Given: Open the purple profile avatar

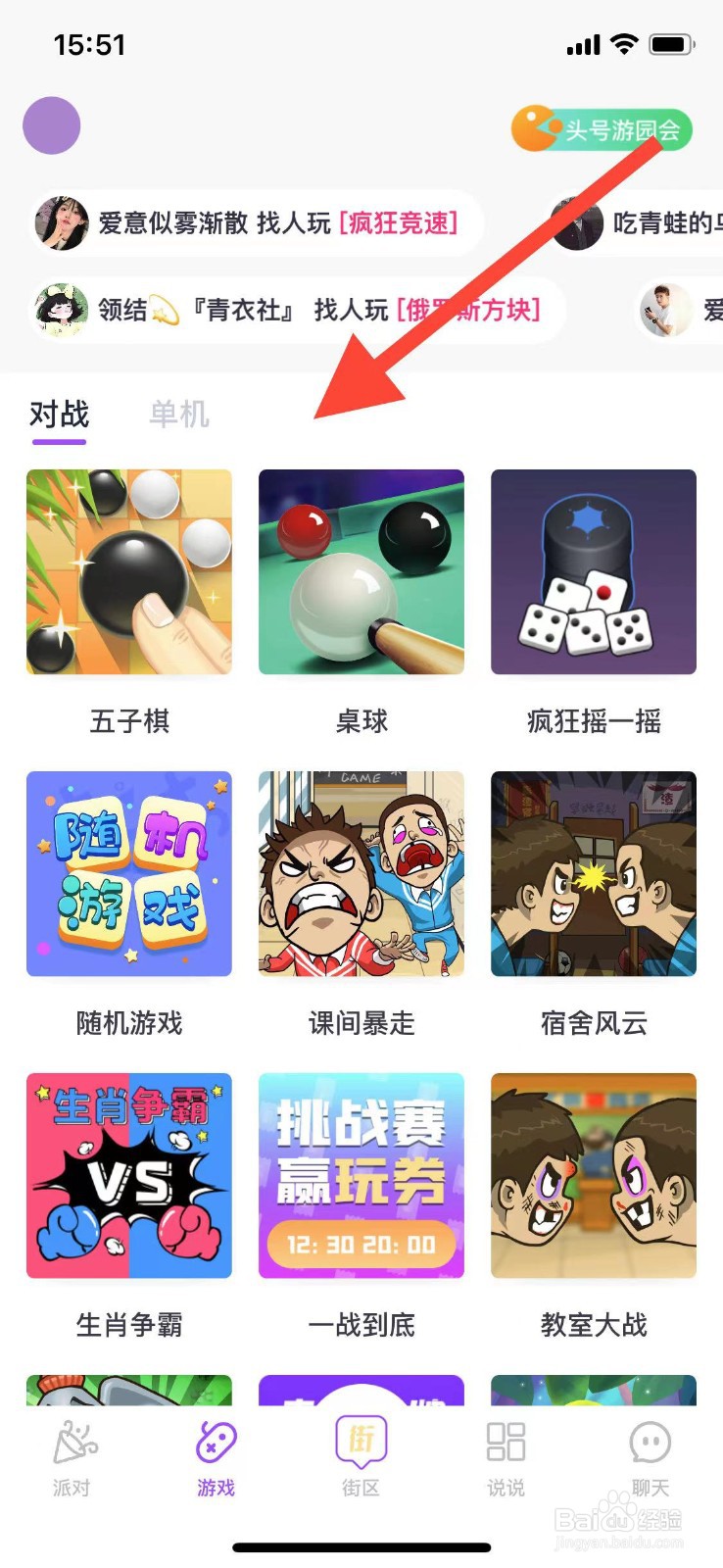Looking at the screenshot, I should pyautogui.click(x=51, y=126).
